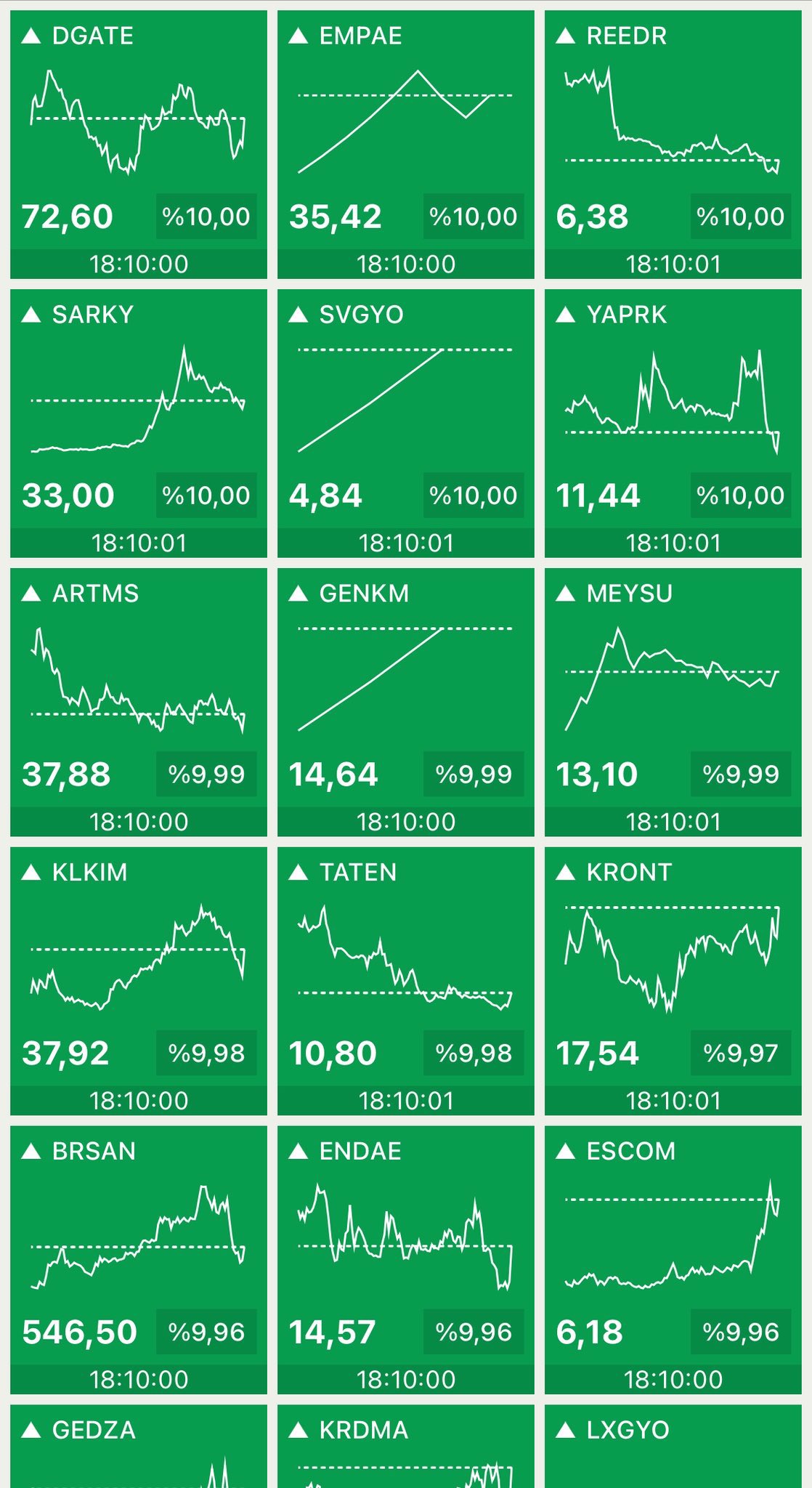The height and width of the screenshot is (1488, 812).
Task: Select the ENDAE stock tile
Action: [x=405, y=1260]
